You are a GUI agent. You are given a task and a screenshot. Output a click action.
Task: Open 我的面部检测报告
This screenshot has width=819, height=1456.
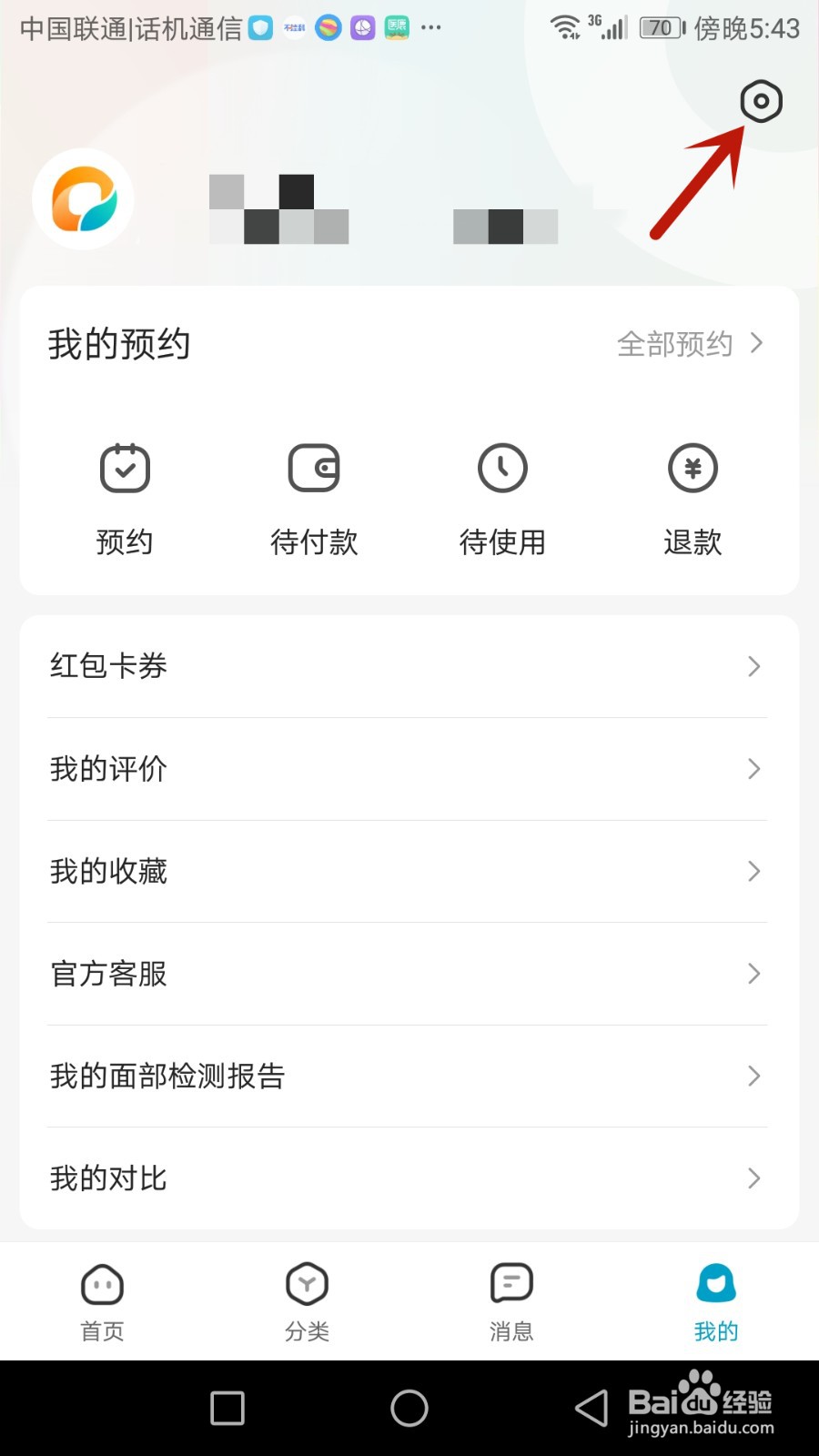pos(408,1077)
